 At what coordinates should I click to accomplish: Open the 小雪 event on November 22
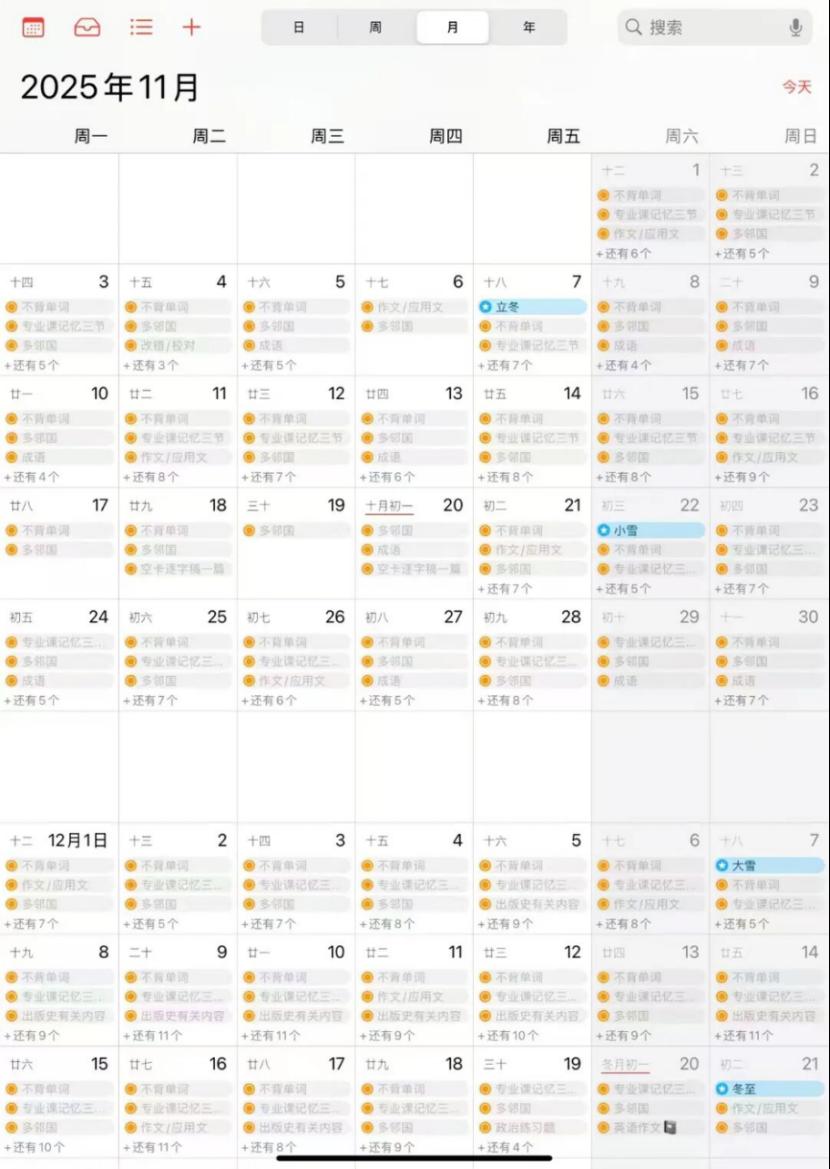pos(650,530)
